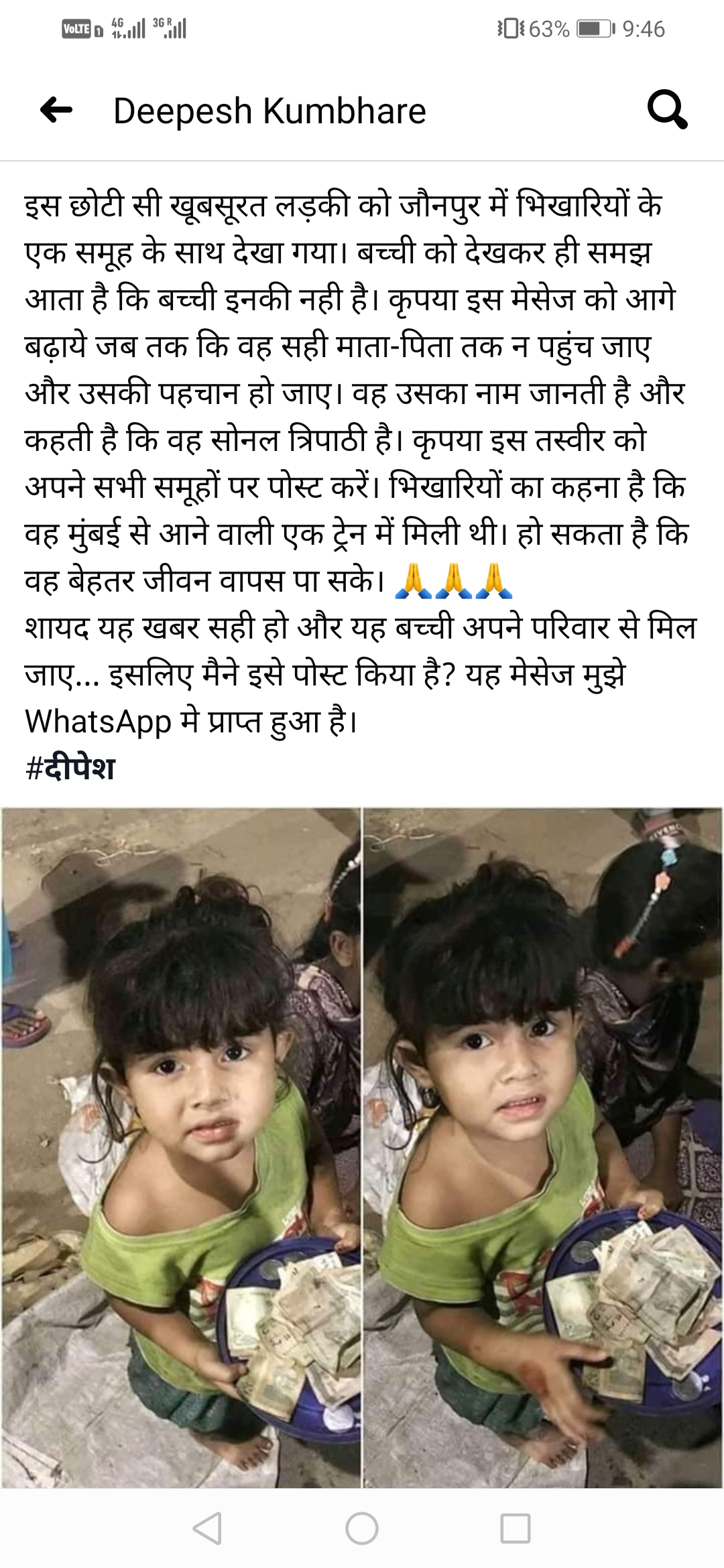This screenshot has width=724, height=1568.
Task: Tap the system back navigation button
Action: pos(207,1528)
